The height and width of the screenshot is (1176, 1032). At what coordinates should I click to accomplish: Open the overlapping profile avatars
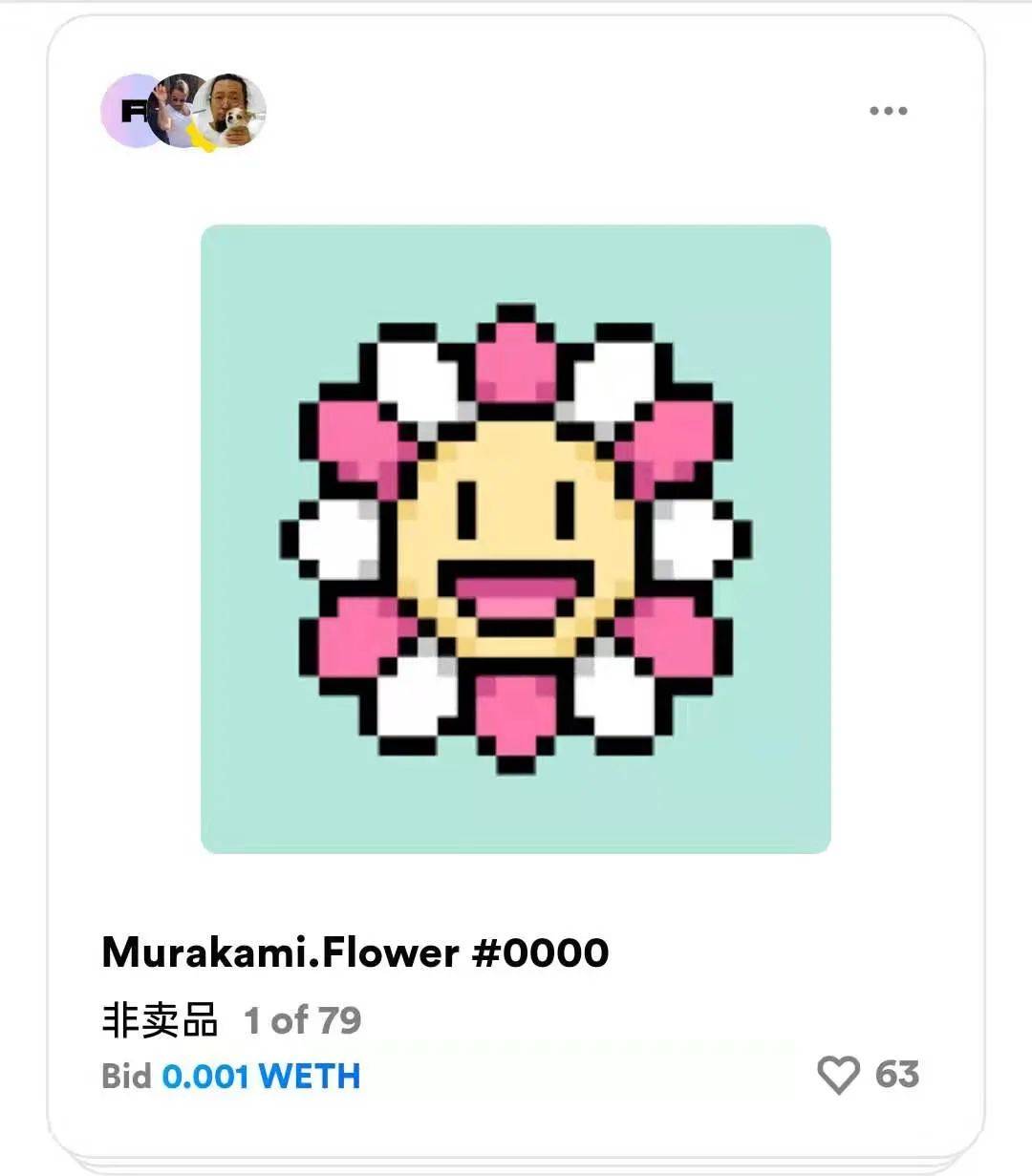(x=183, y=112)
